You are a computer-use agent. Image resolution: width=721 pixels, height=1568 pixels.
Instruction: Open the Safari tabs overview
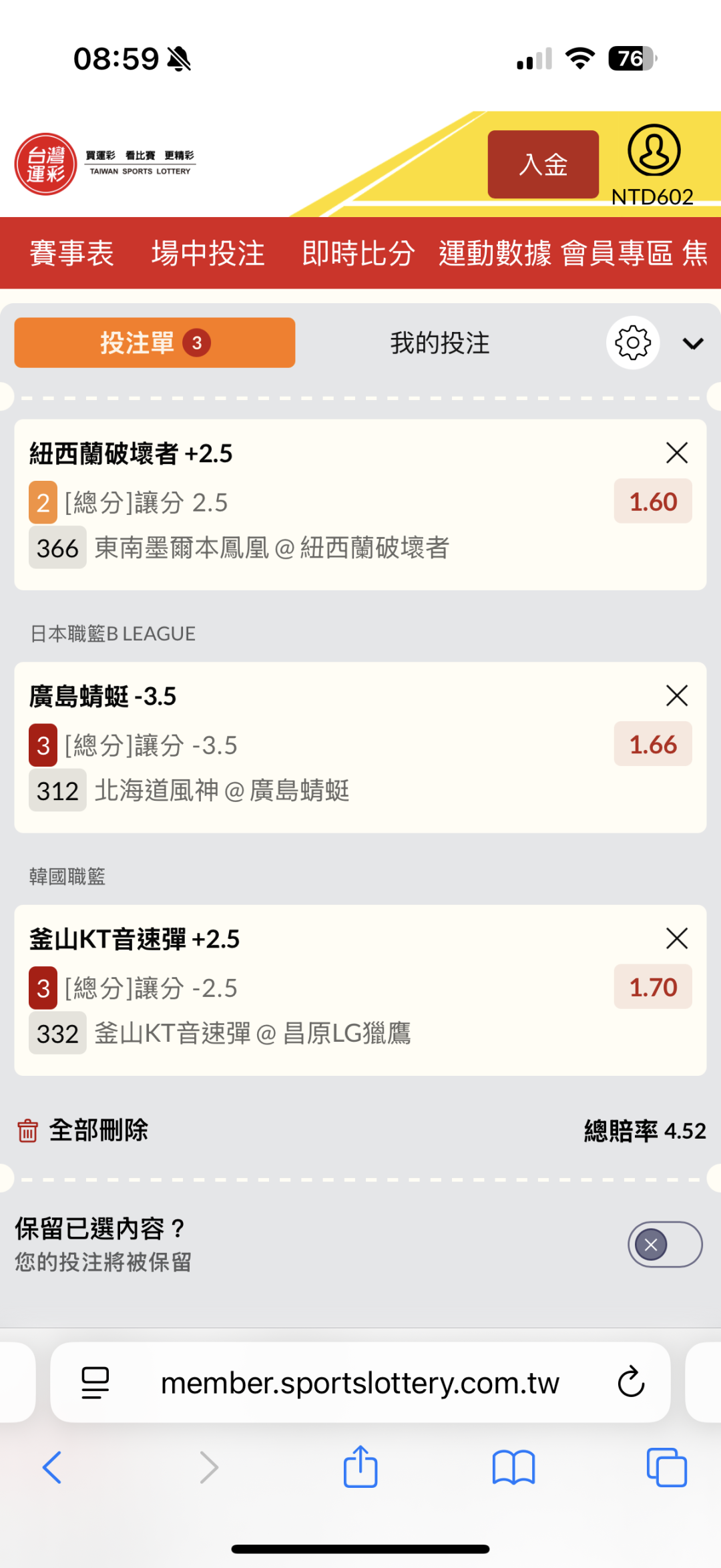[666, 1467]
